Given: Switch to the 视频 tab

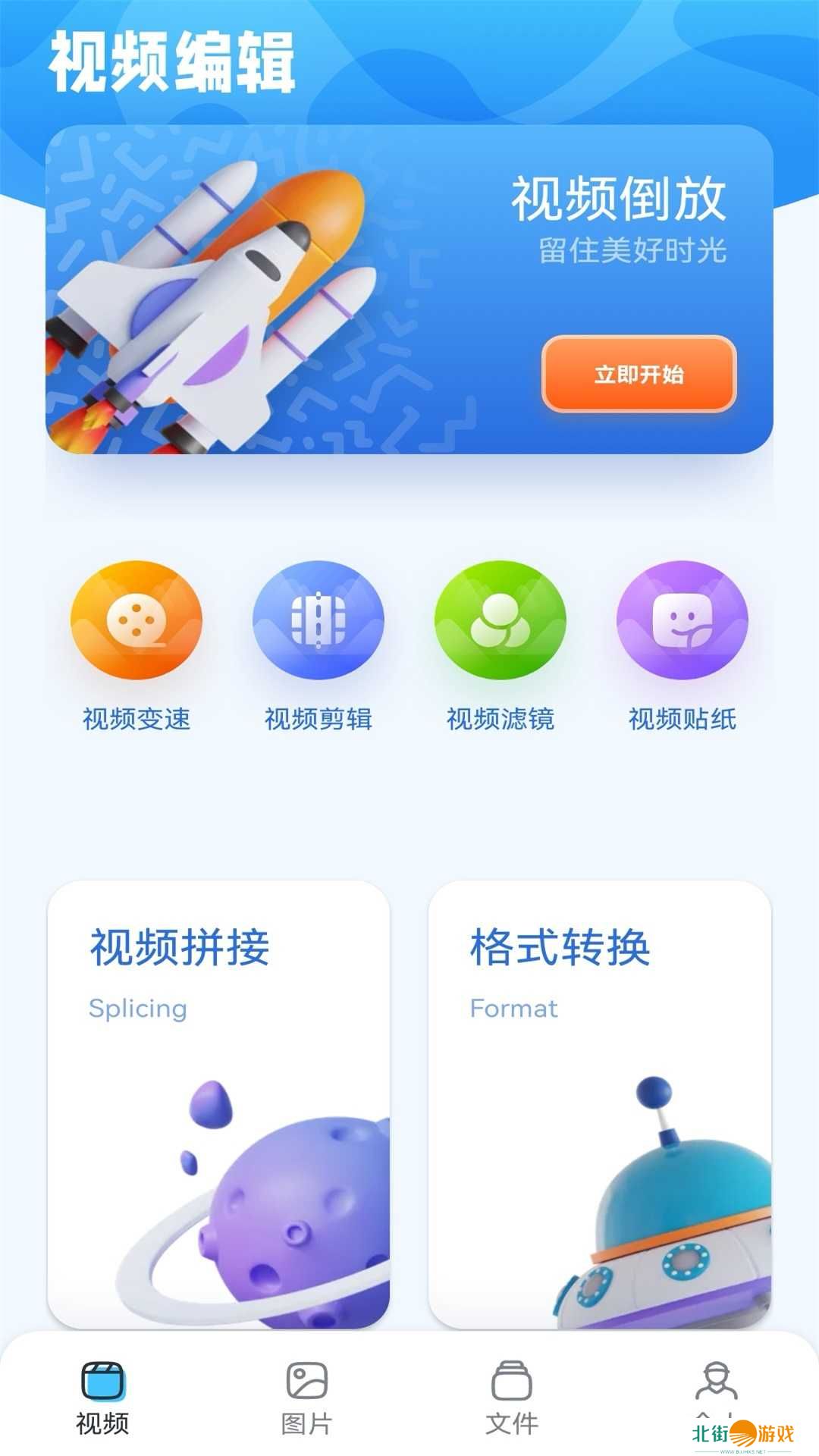Looking at the screenshot, I should click(x=102, y=1397).
